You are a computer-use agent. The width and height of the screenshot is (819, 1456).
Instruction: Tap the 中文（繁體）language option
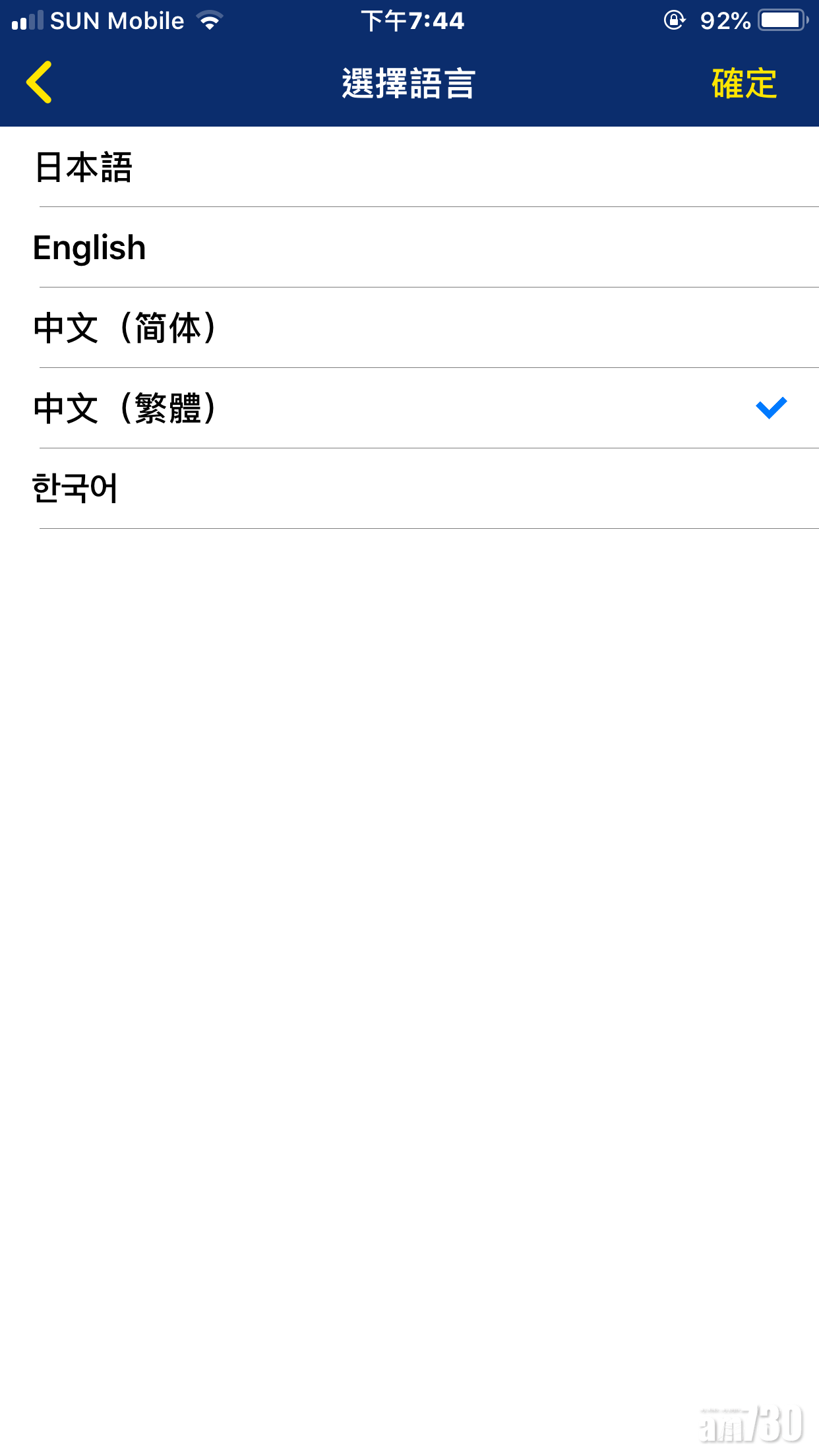pyautogui.click(x=125, y=409)
